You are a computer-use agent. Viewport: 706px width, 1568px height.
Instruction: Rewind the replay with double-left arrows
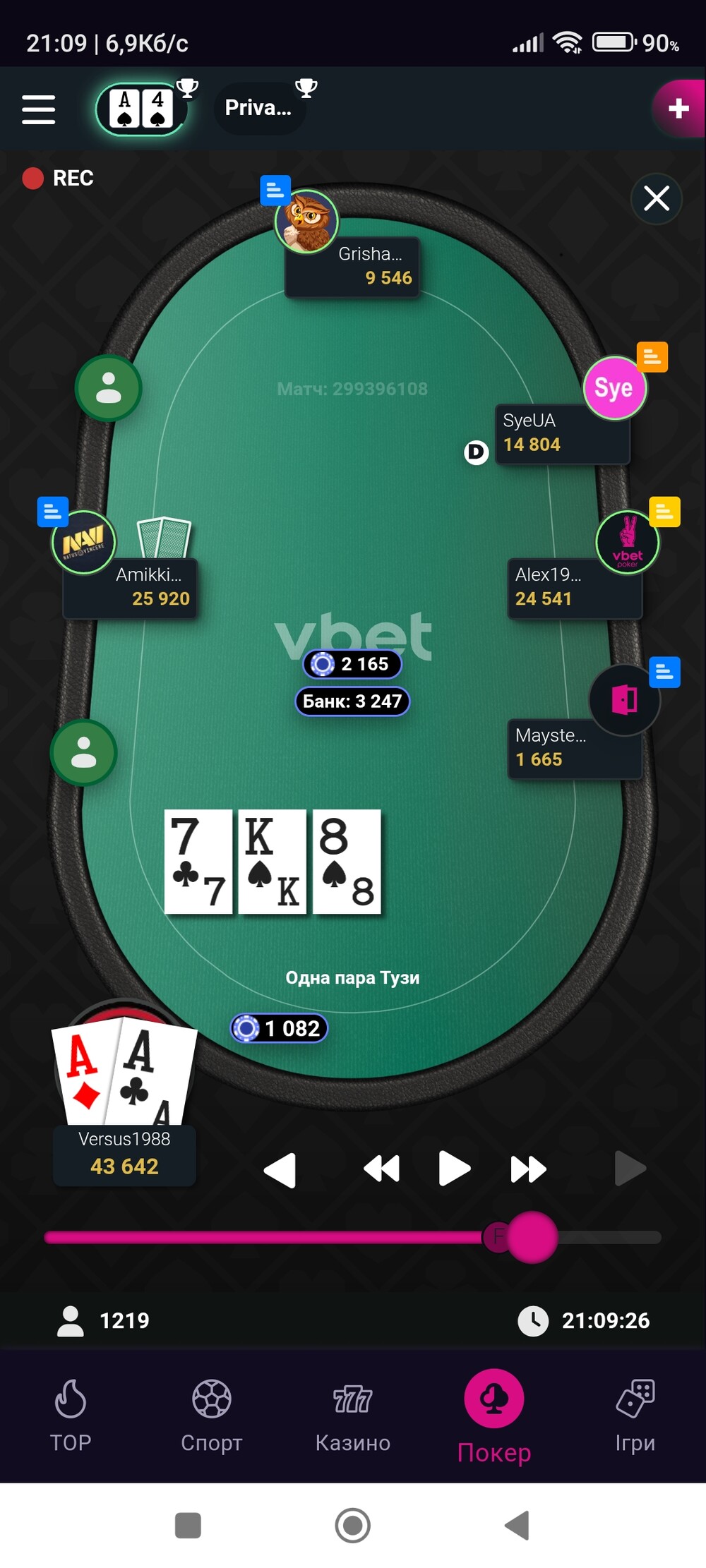381,1169
